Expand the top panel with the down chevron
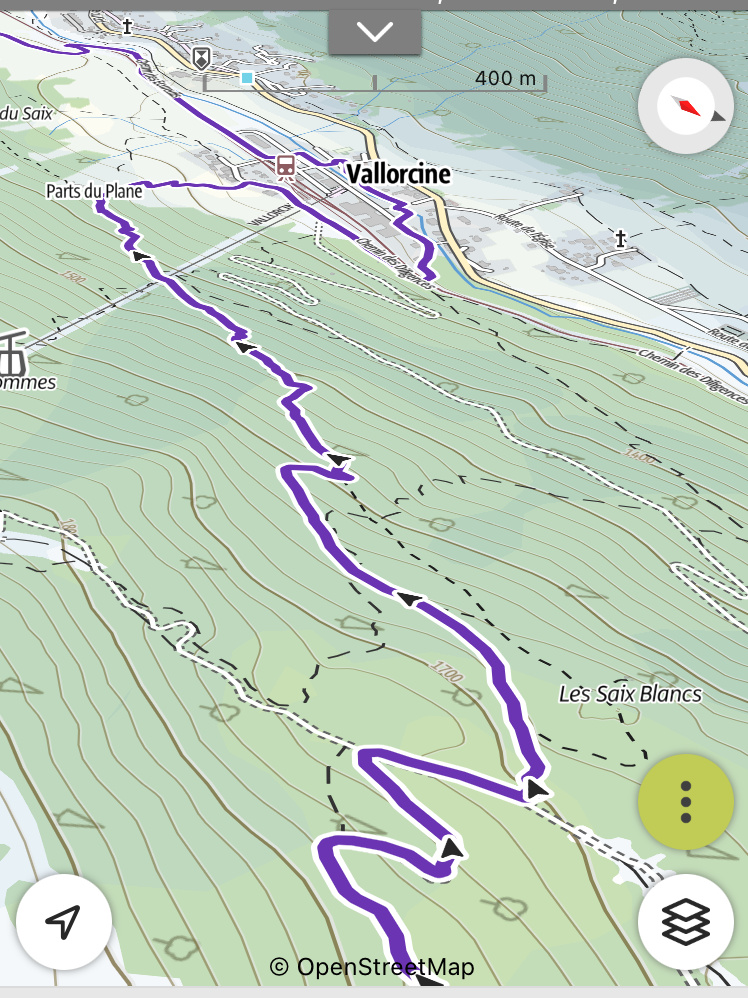The width and height of the screenshot is (748, 998). (x=375, y=32)
